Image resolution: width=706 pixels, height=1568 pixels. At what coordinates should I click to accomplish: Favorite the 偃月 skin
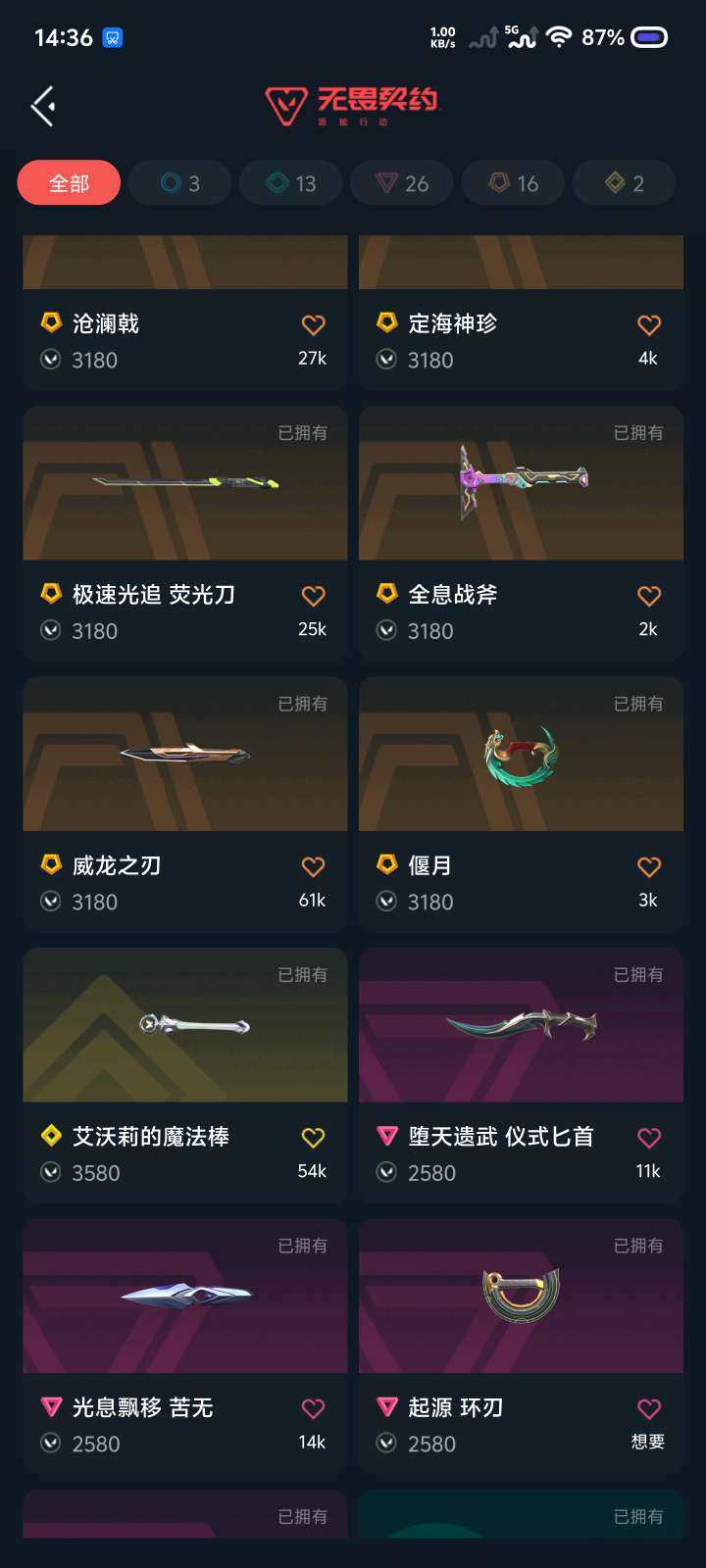click(648, 866)
